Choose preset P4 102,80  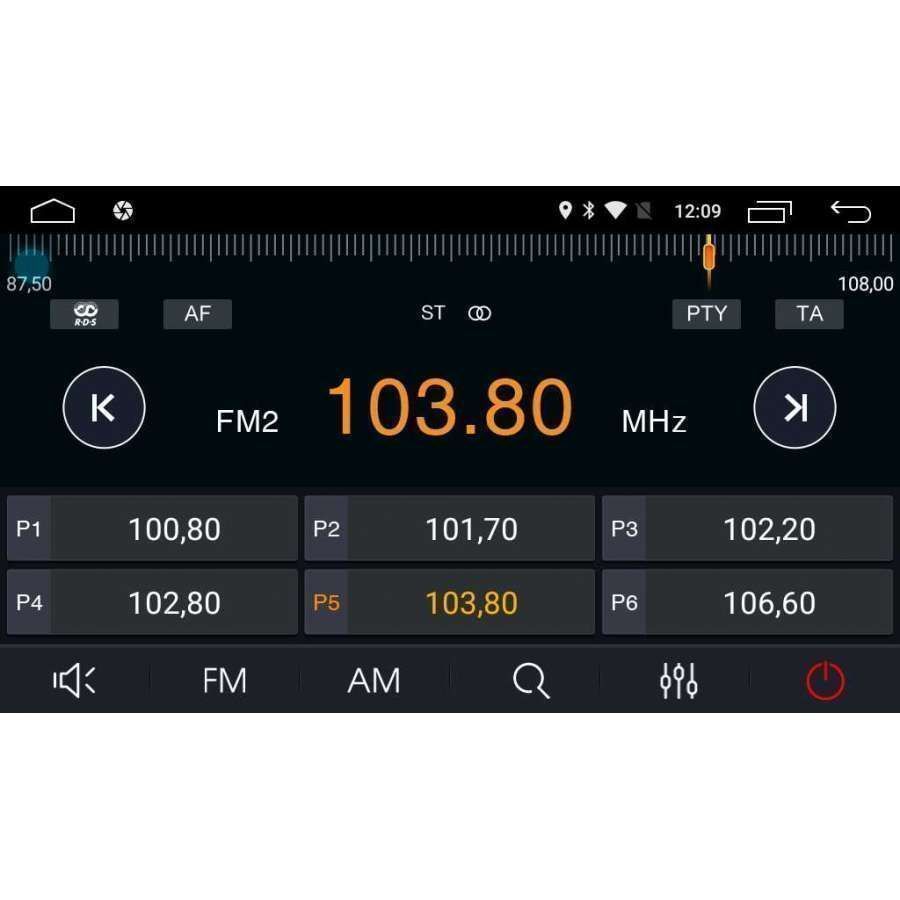[x=152, y=603]
